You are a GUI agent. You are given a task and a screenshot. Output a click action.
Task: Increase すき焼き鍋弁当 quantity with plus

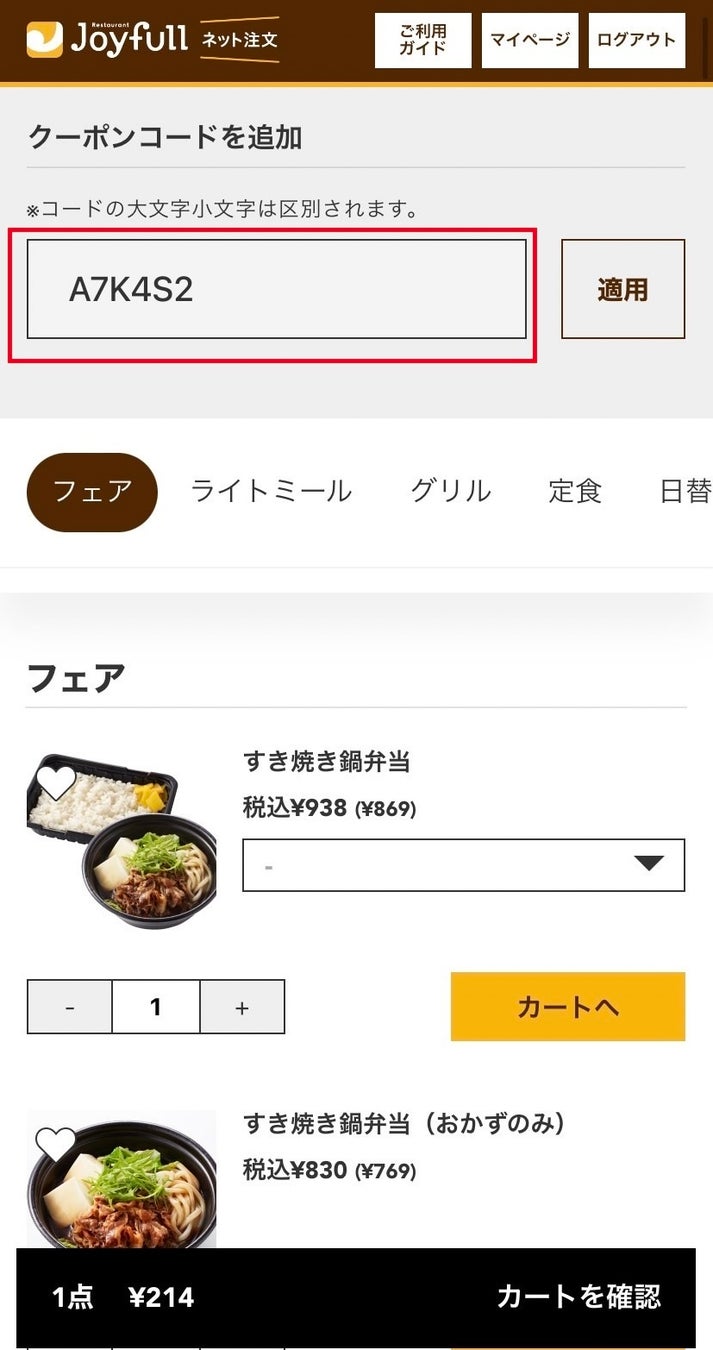pyautogui.click(x=242, y=1007)
